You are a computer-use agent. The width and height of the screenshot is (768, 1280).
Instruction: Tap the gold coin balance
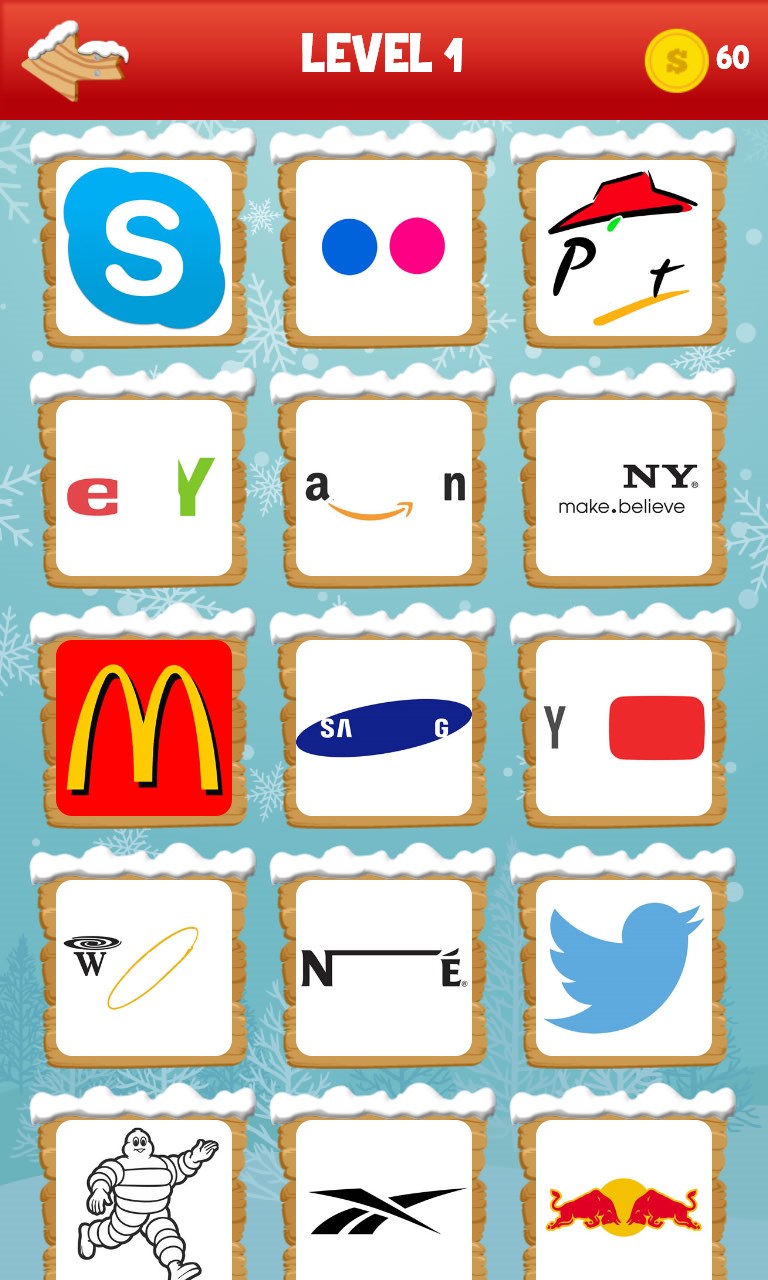click(697, 60)
